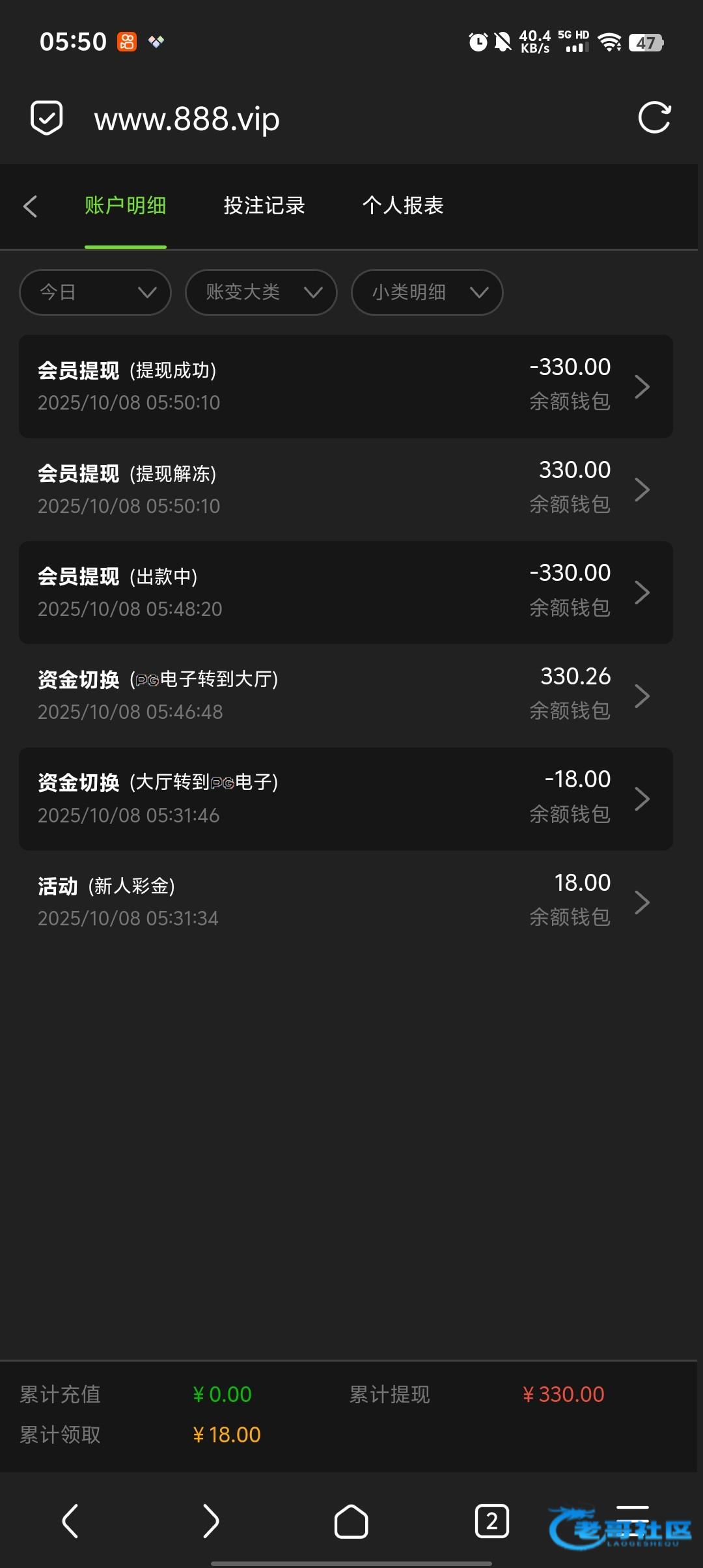View the 大厅转到PG电子 -18.00 record
The image size is (703, 1568).
(x=346, y=798)
